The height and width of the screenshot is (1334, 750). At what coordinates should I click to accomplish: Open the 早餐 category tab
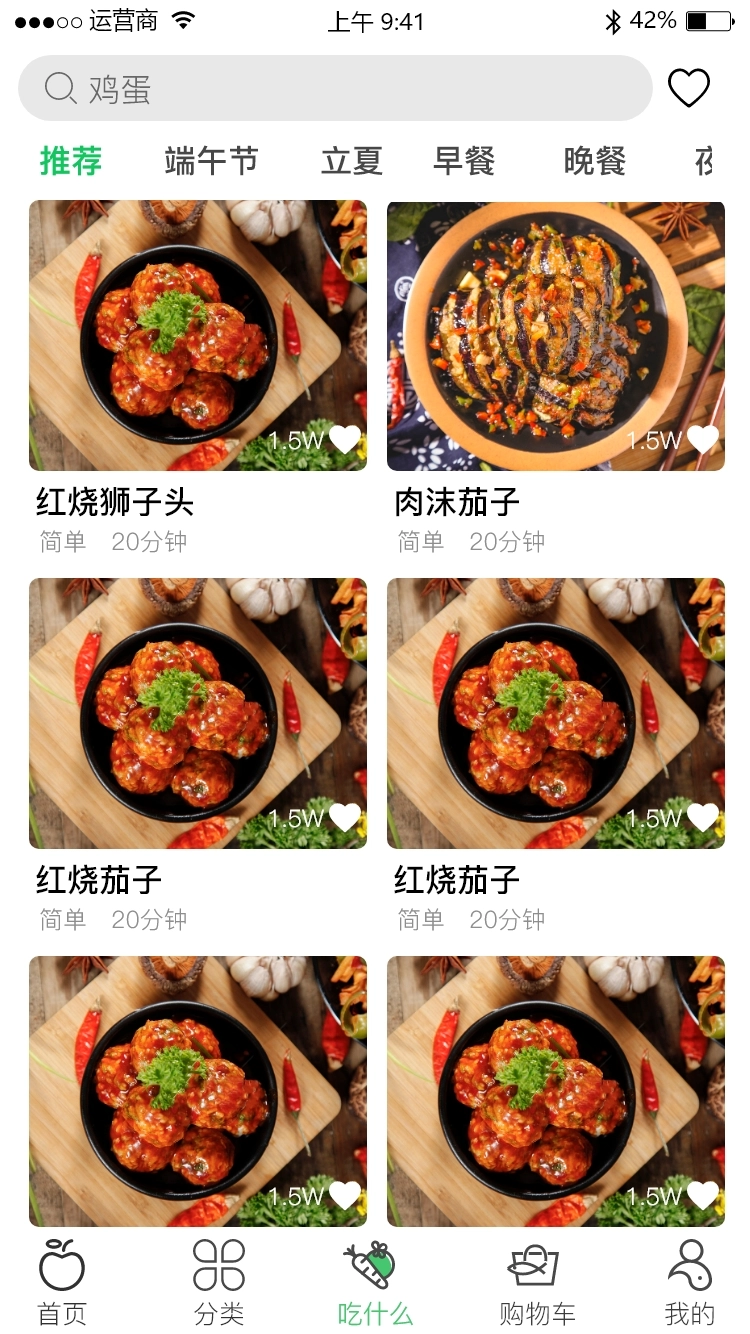click(466, 160)
